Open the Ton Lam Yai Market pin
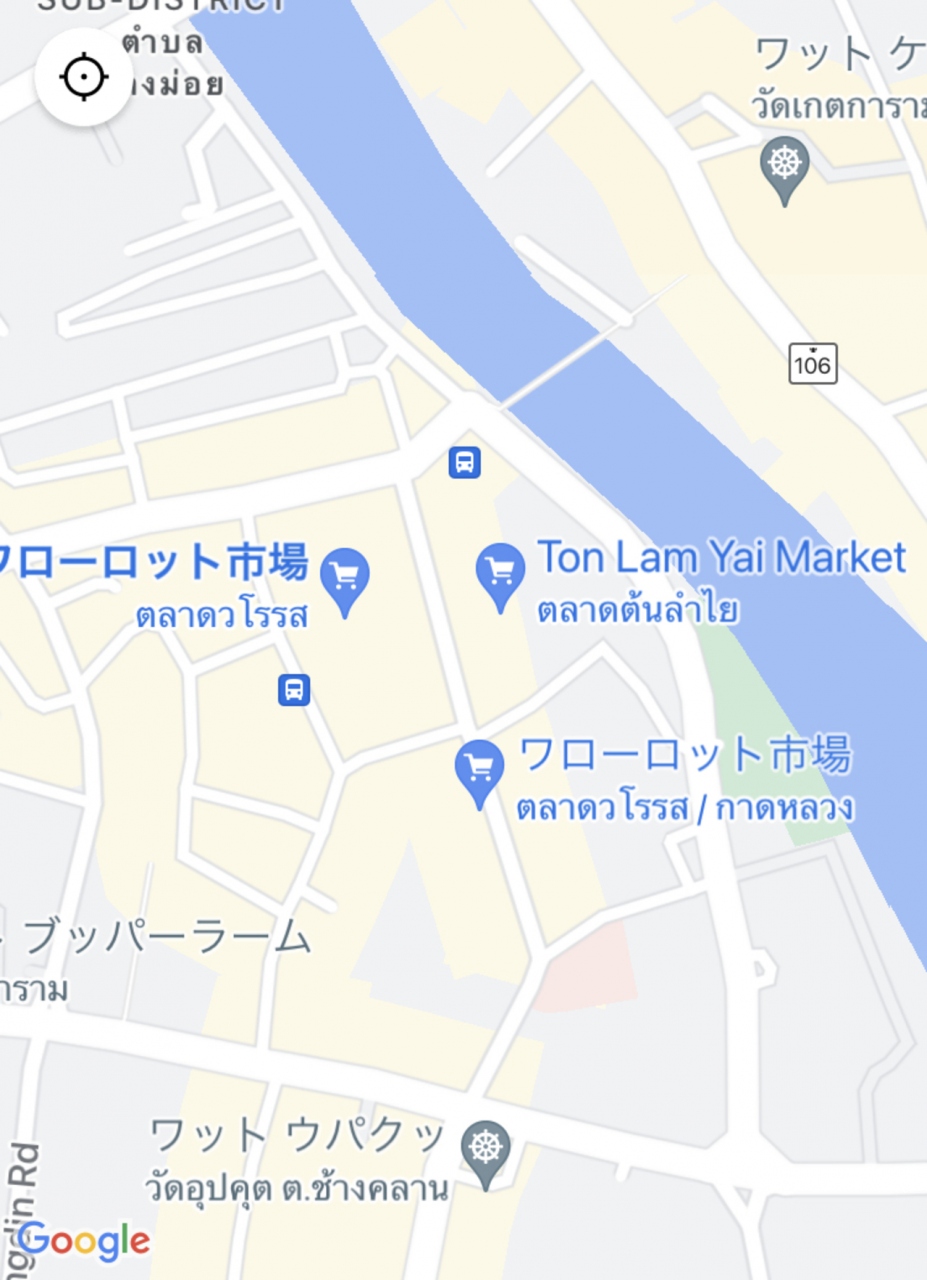The width and height of the screenshot is (927, 1280). 500,574
